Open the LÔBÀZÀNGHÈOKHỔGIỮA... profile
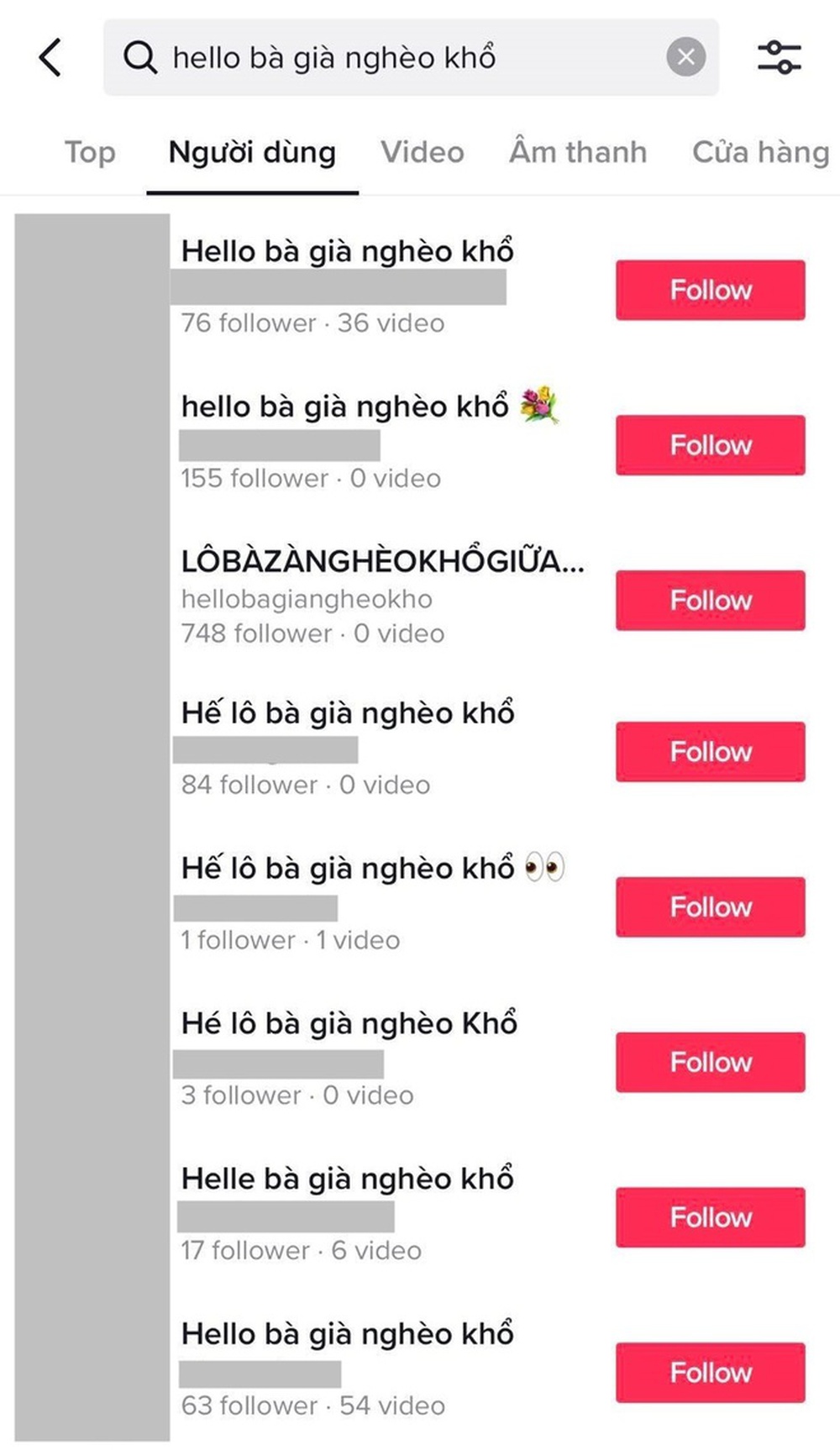The width and height of the screenshot is (840, 1450). [382, 561]
